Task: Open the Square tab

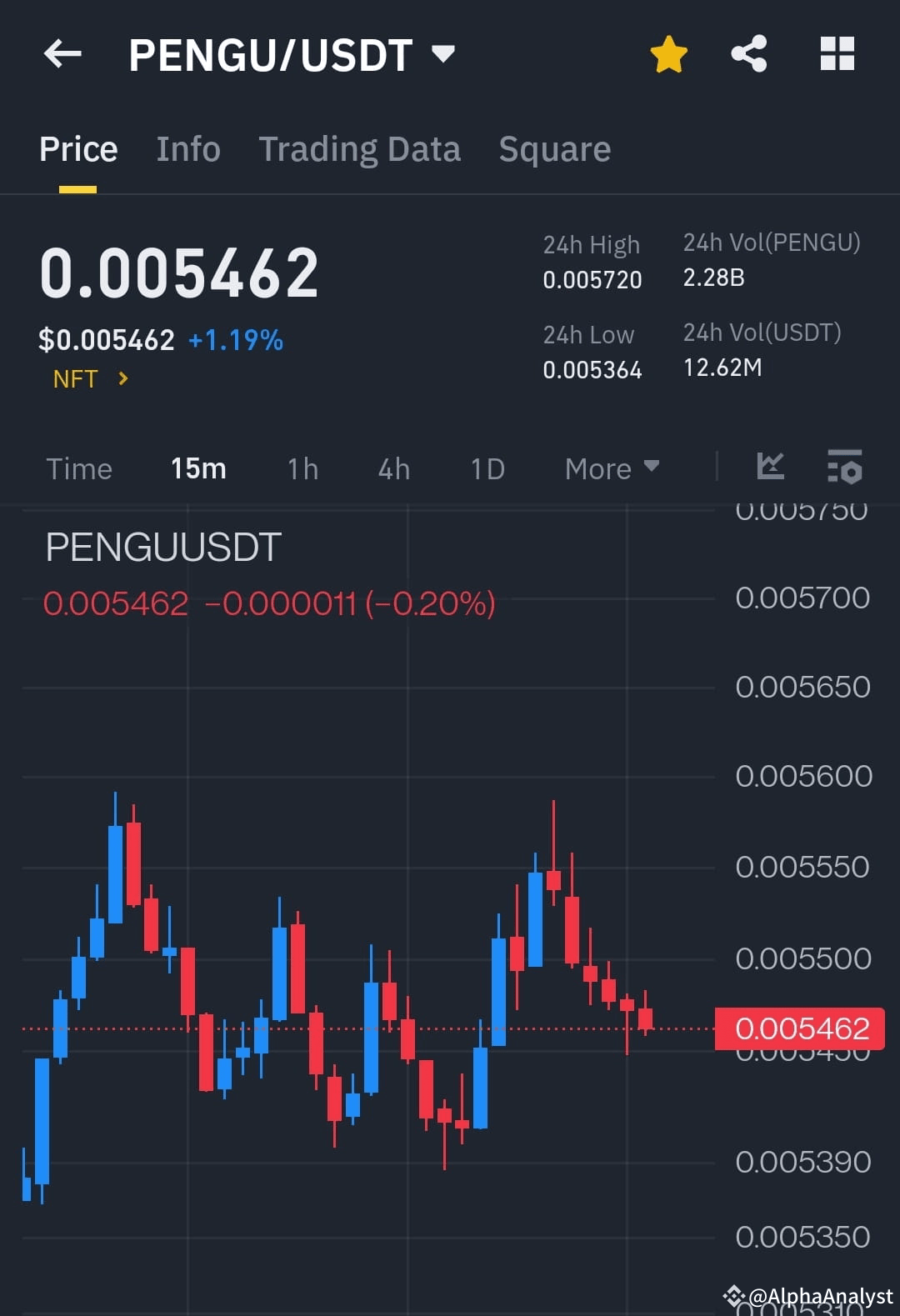Action: tap(554, 148)
